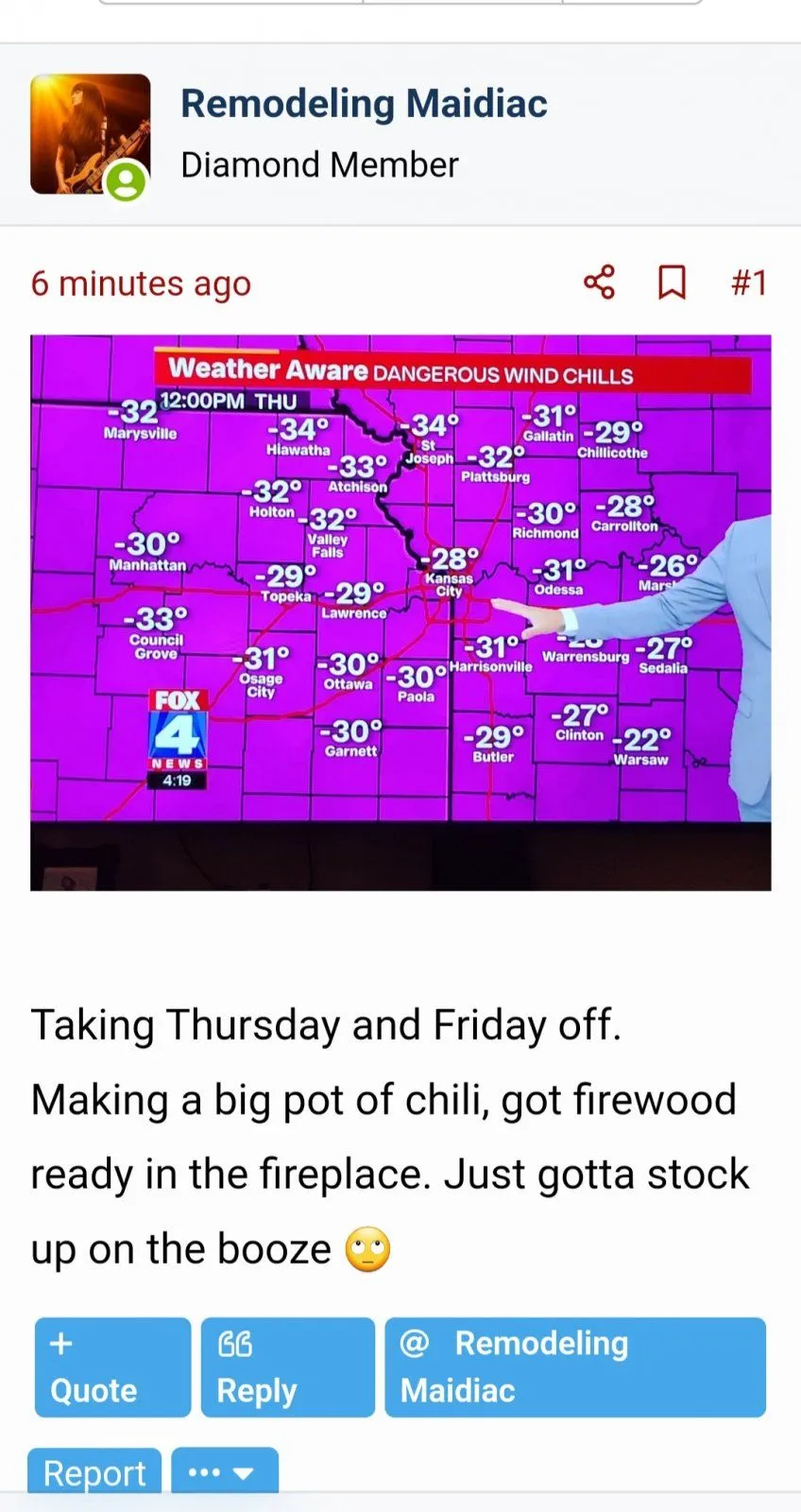View the weather map image full size
801x1512 pixels.
click(400, 611)
